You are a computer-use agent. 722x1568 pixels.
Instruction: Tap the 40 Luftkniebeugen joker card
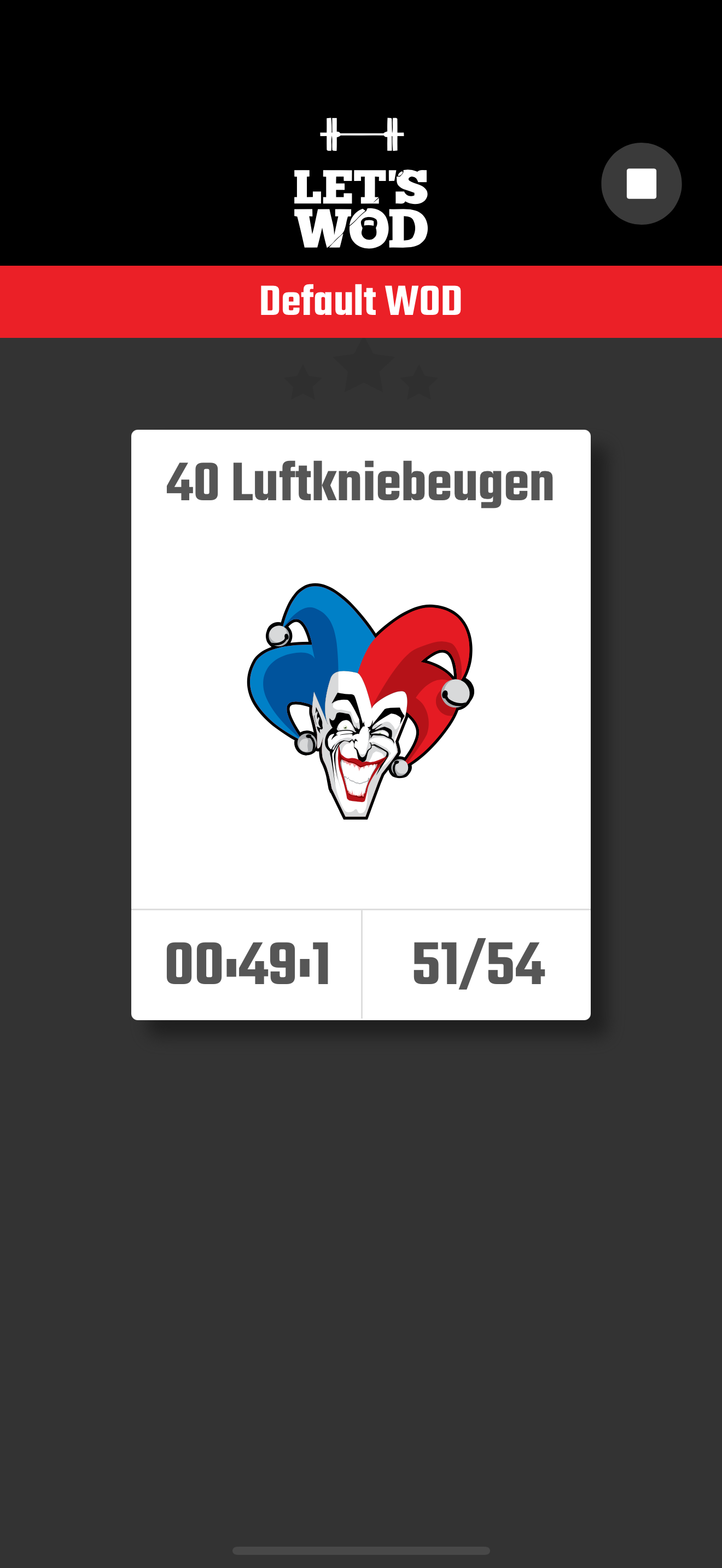click(x=360, y=700)
